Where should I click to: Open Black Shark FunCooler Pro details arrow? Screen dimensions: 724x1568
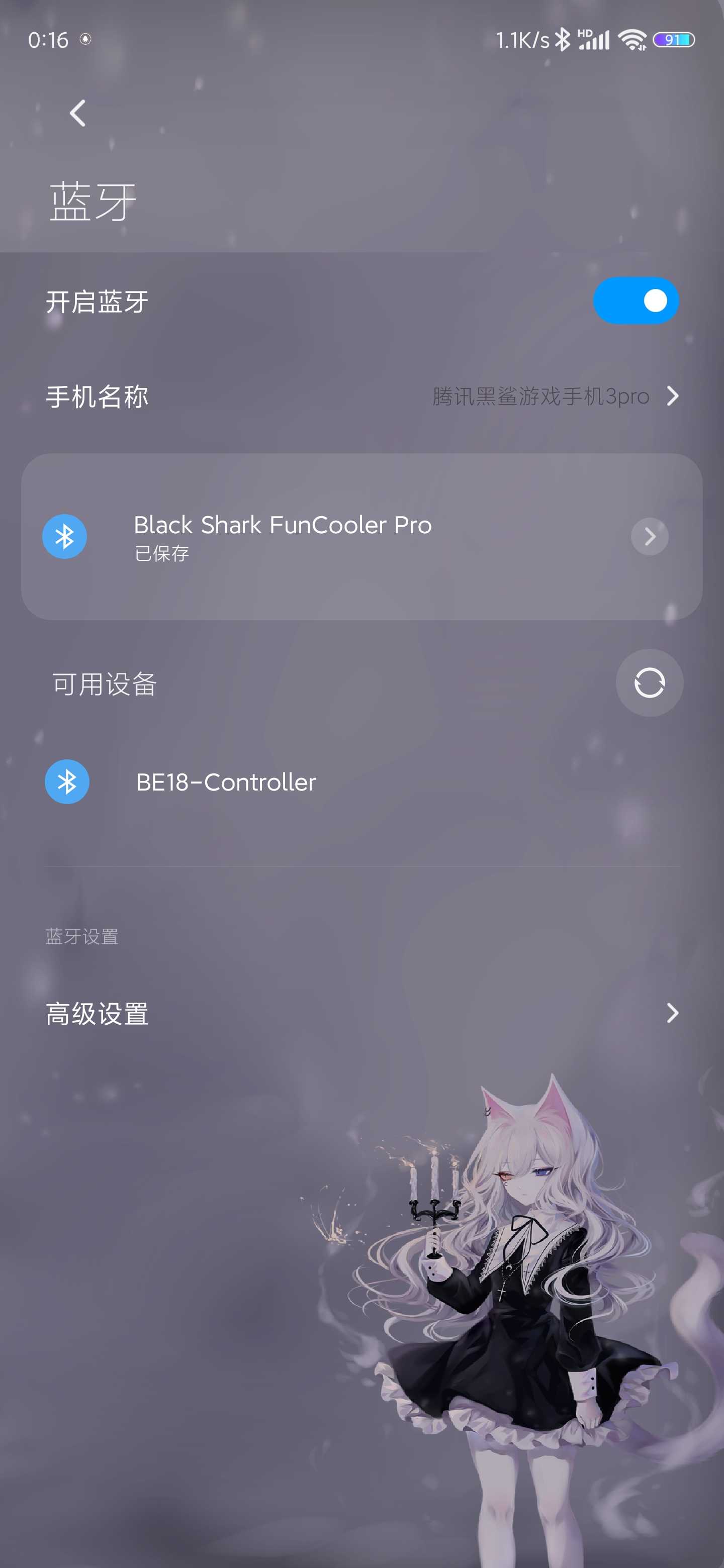point(649,536)
